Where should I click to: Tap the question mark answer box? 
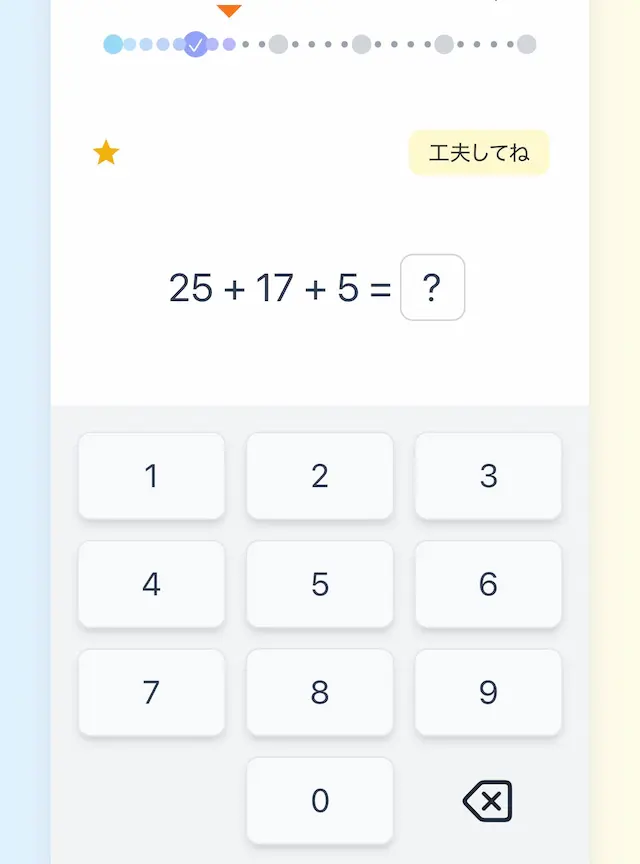[x=432, y=288]
